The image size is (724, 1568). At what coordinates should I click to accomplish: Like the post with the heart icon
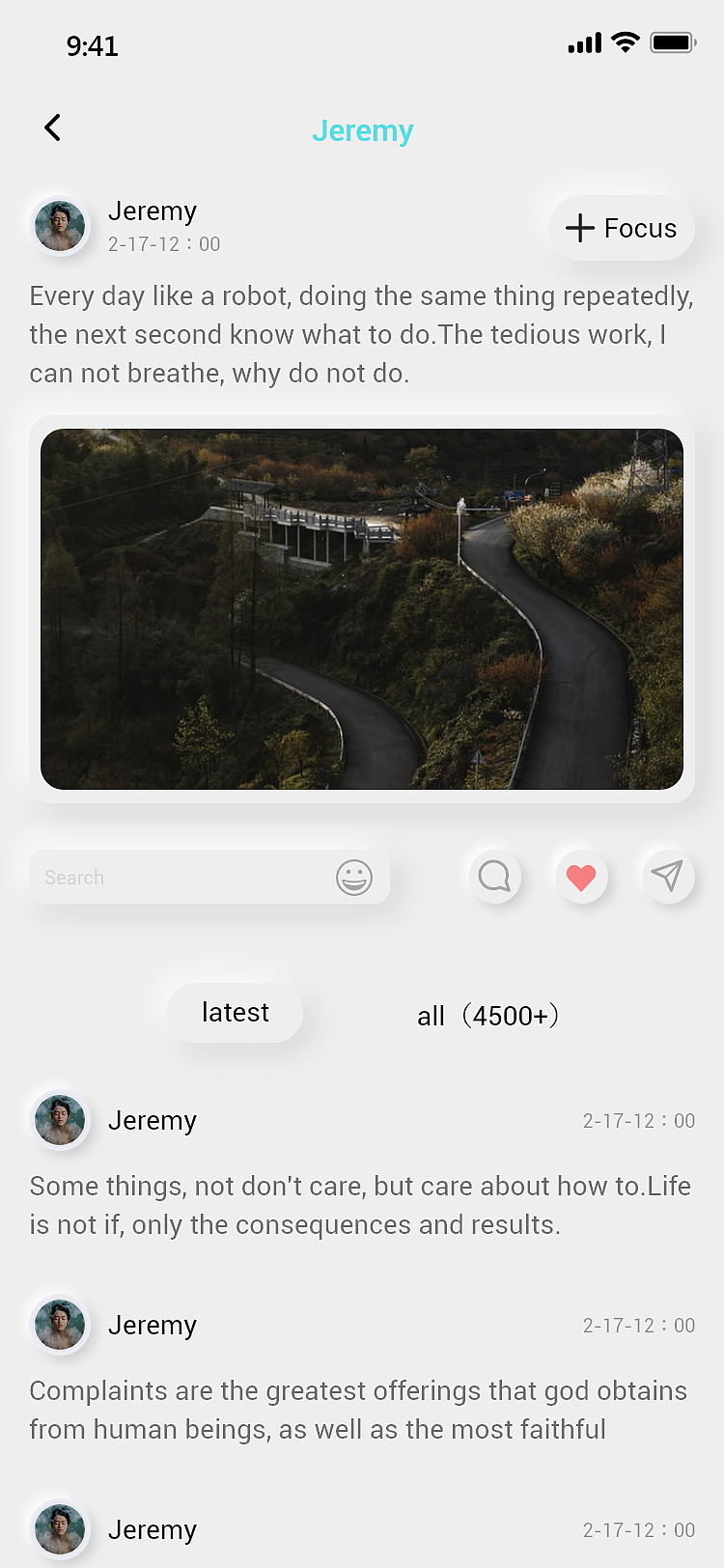pyautogui.click(x=581, y=877)
